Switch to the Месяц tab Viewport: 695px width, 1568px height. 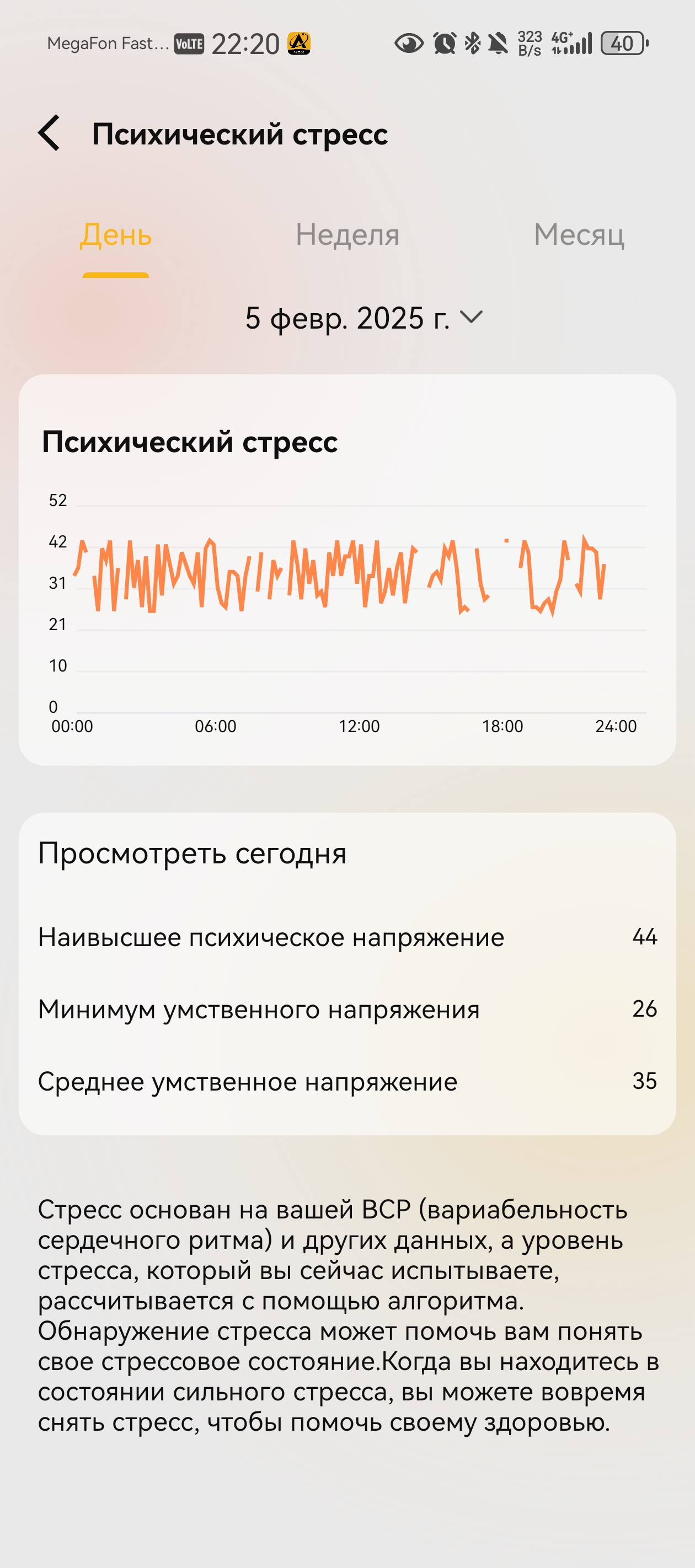(579, 235)
